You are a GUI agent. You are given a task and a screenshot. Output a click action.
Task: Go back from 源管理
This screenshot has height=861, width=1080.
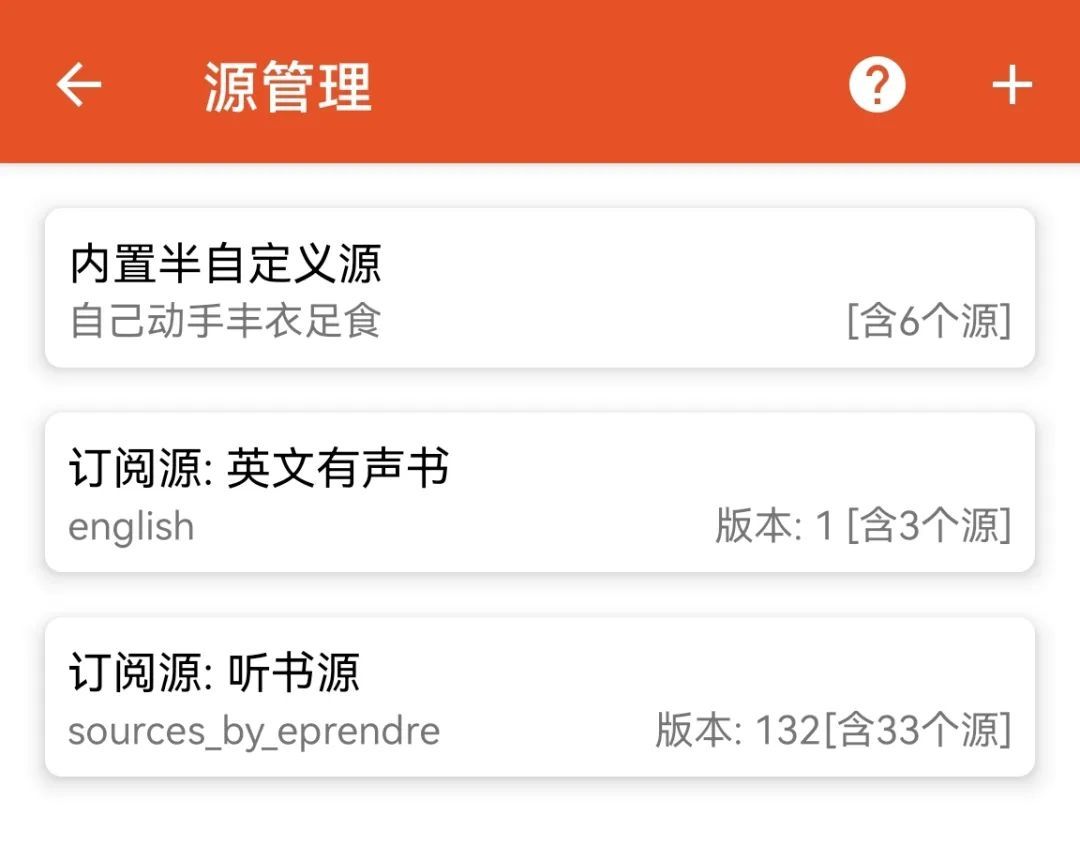(x=78, y=85)
